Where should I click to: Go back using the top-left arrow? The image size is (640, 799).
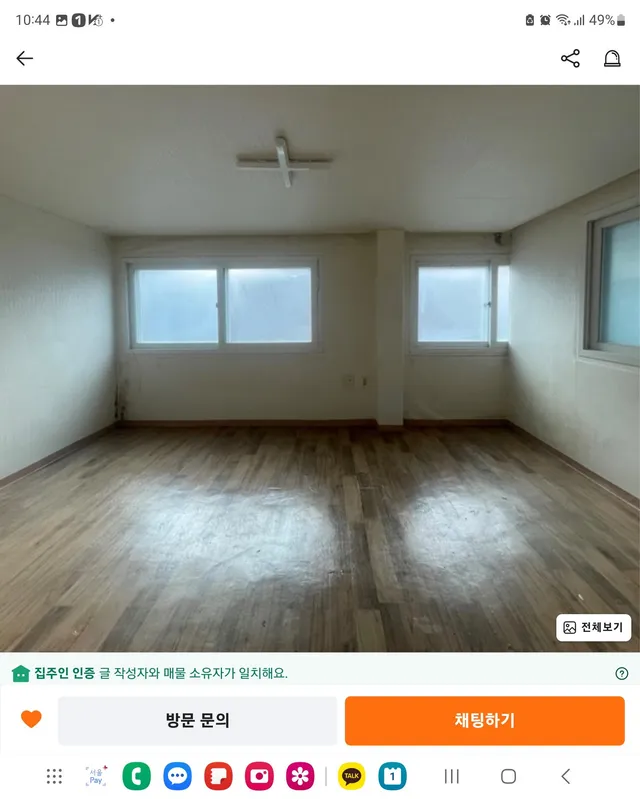[24, 59]
